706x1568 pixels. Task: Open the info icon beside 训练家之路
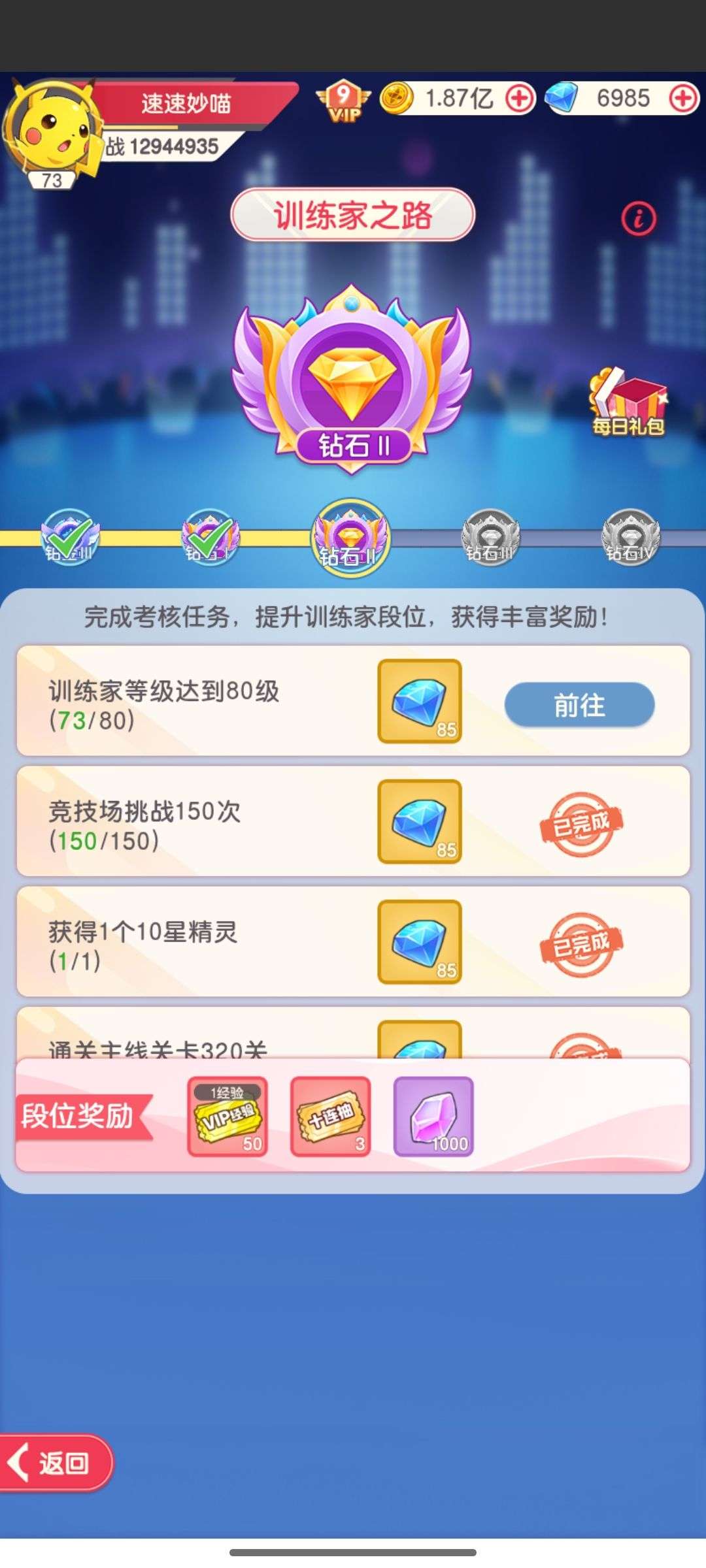coord(638,218)
